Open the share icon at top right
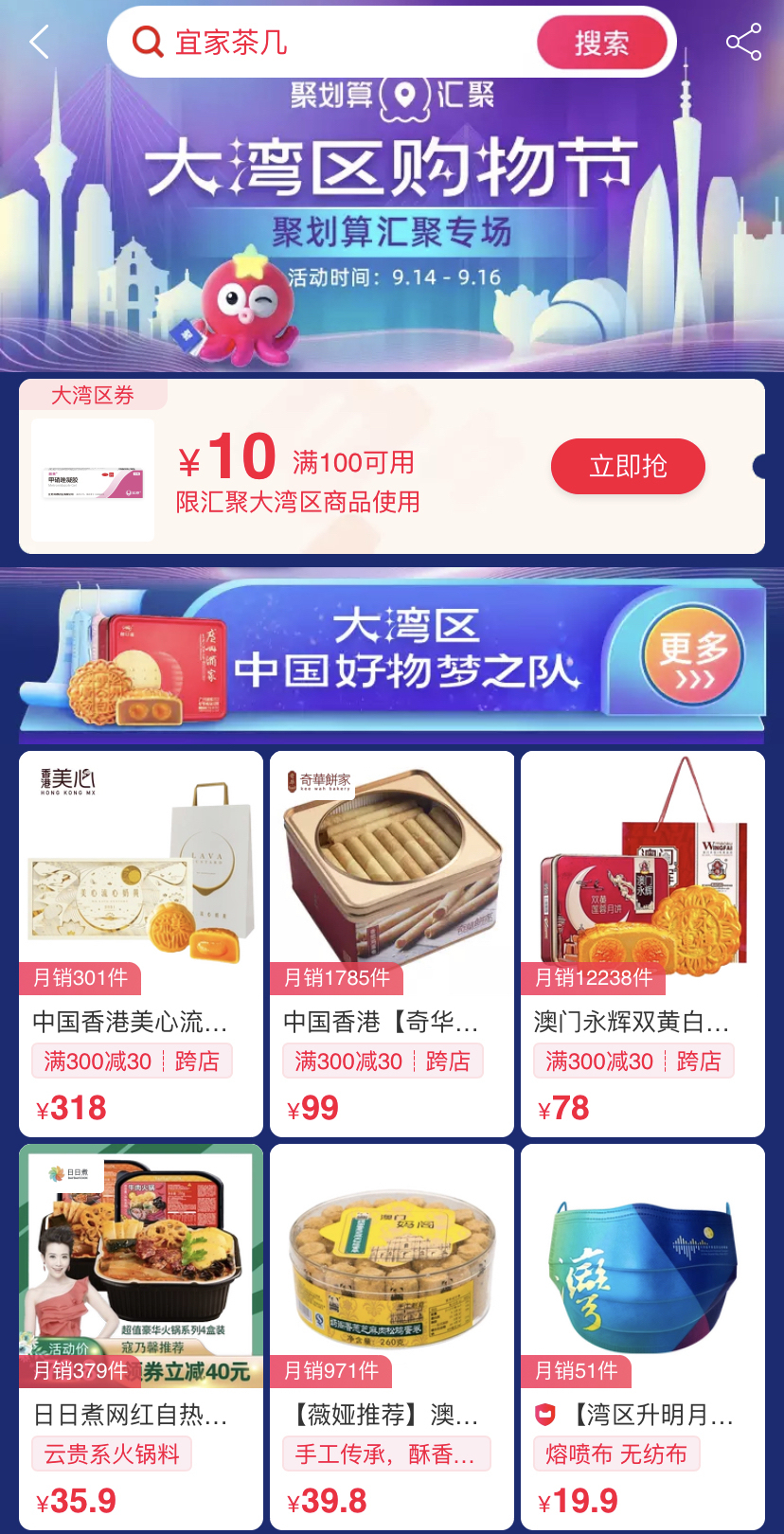Viewport: 784px width, 1534px height. point(744,42)
